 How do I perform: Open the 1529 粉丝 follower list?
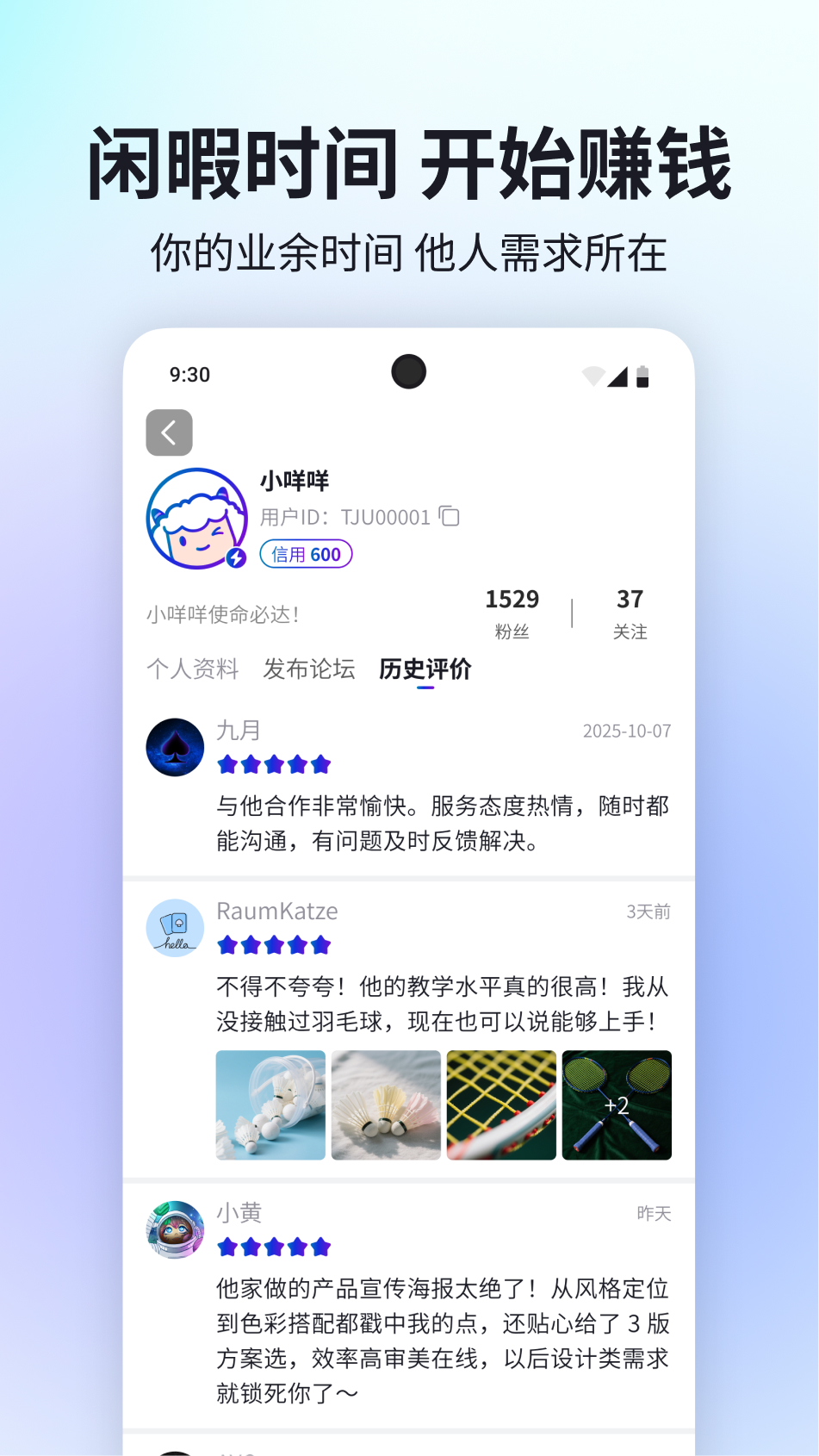[x=512, y=612]
